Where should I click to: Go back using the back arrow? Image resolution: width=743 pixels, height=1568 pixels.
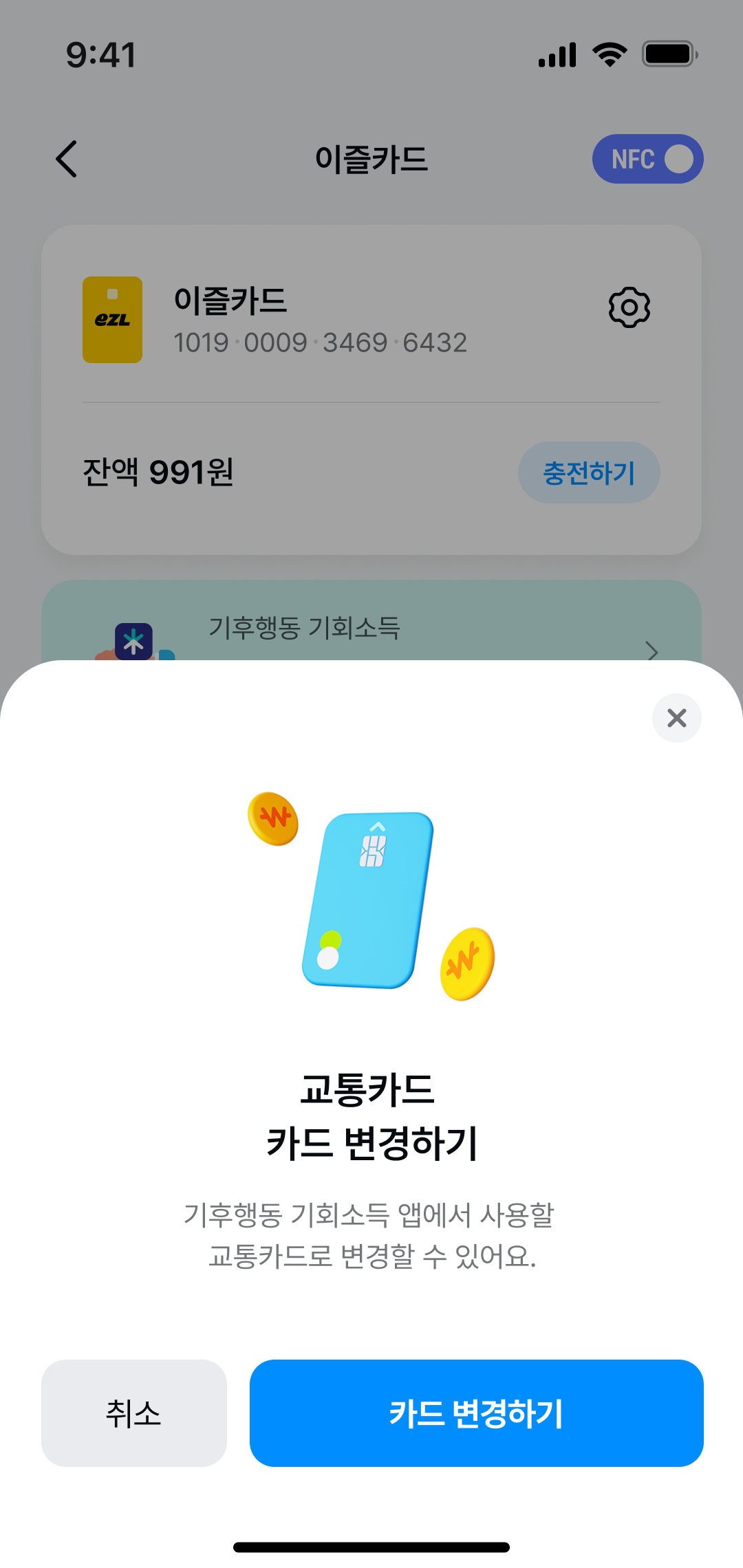tap(65, 159)
